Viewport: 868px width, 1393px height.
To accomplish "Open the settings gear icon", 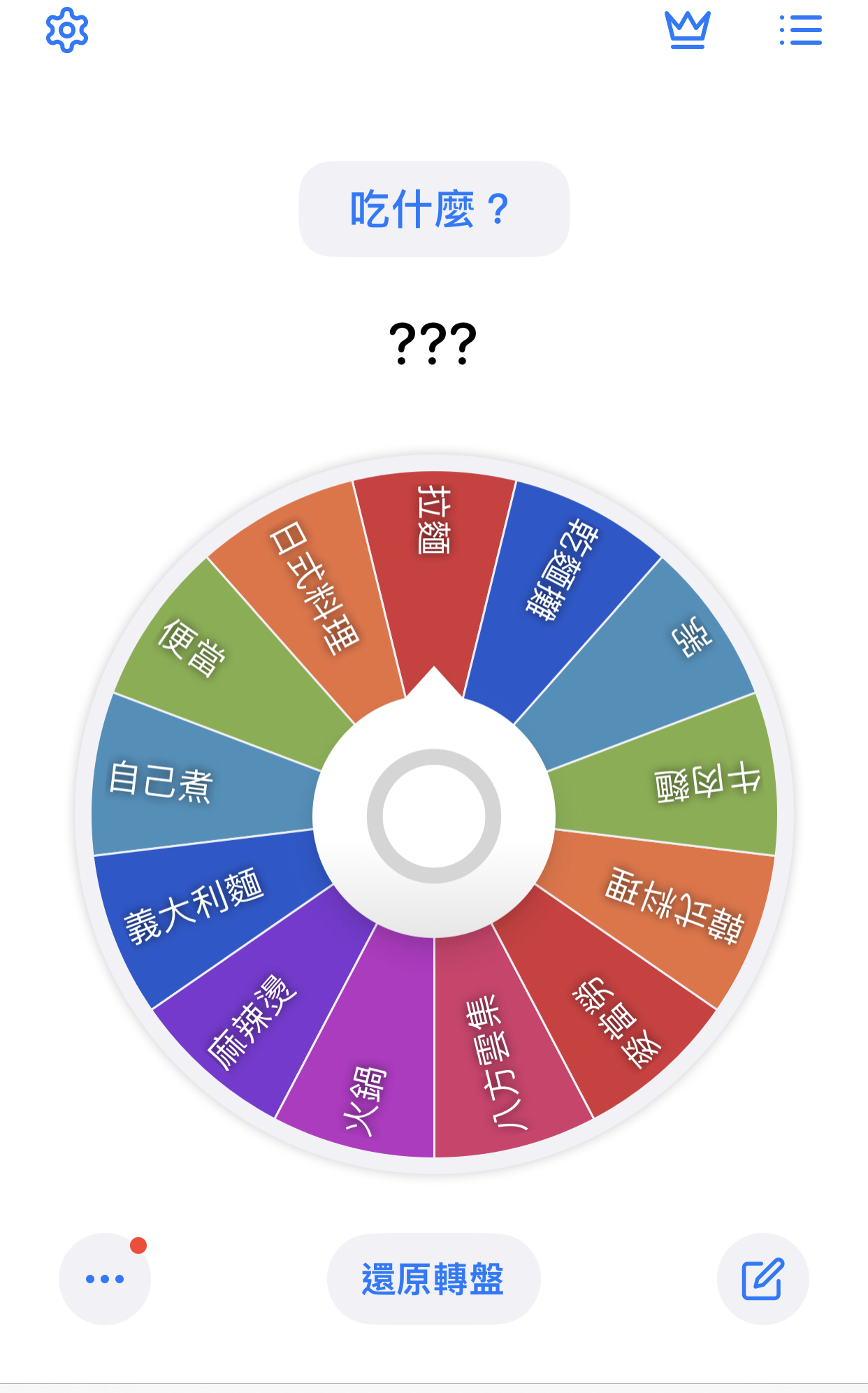I will [67, 30].
